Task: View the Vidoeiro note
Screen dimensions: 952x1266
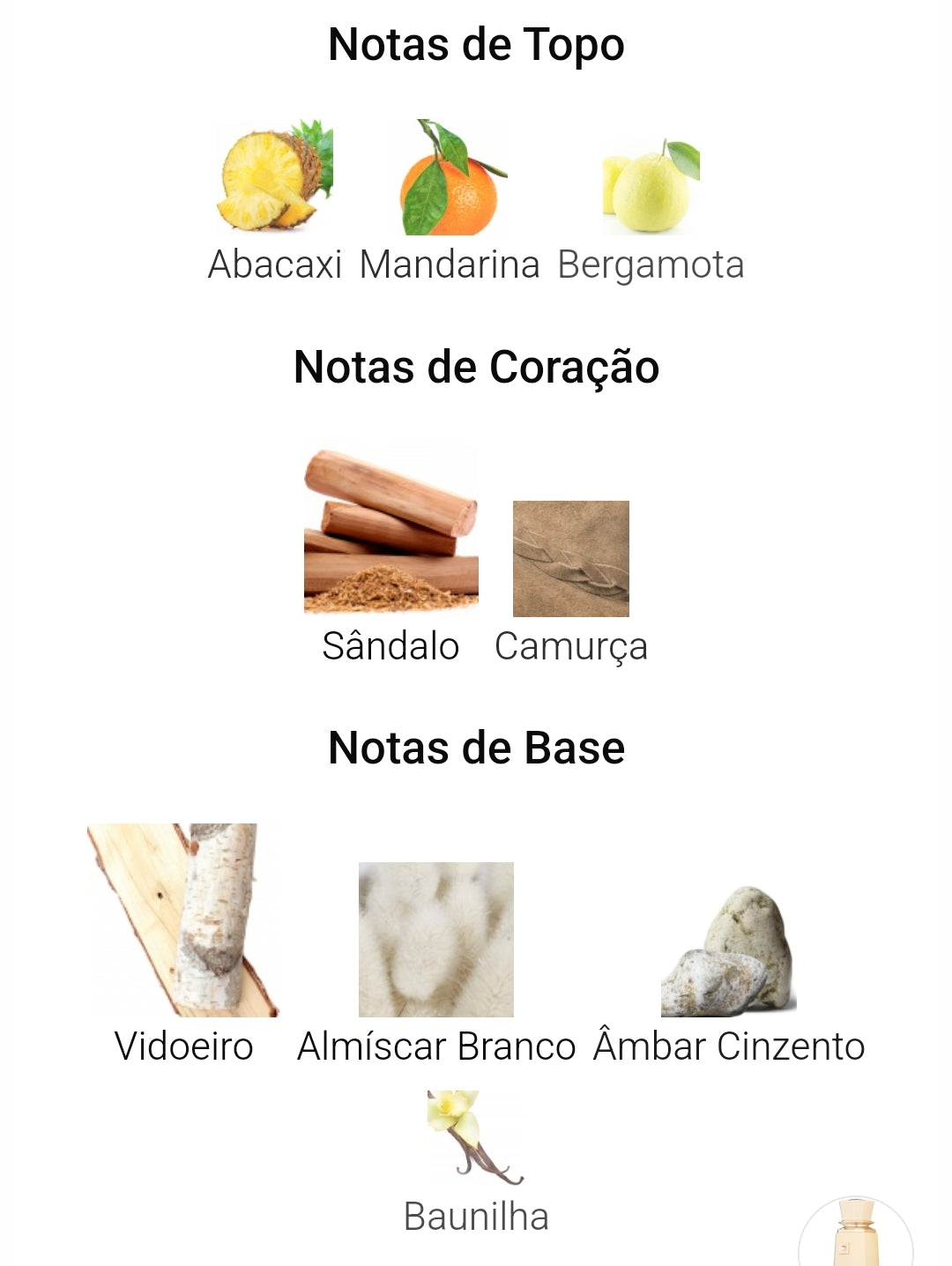Action: point(183,920)
